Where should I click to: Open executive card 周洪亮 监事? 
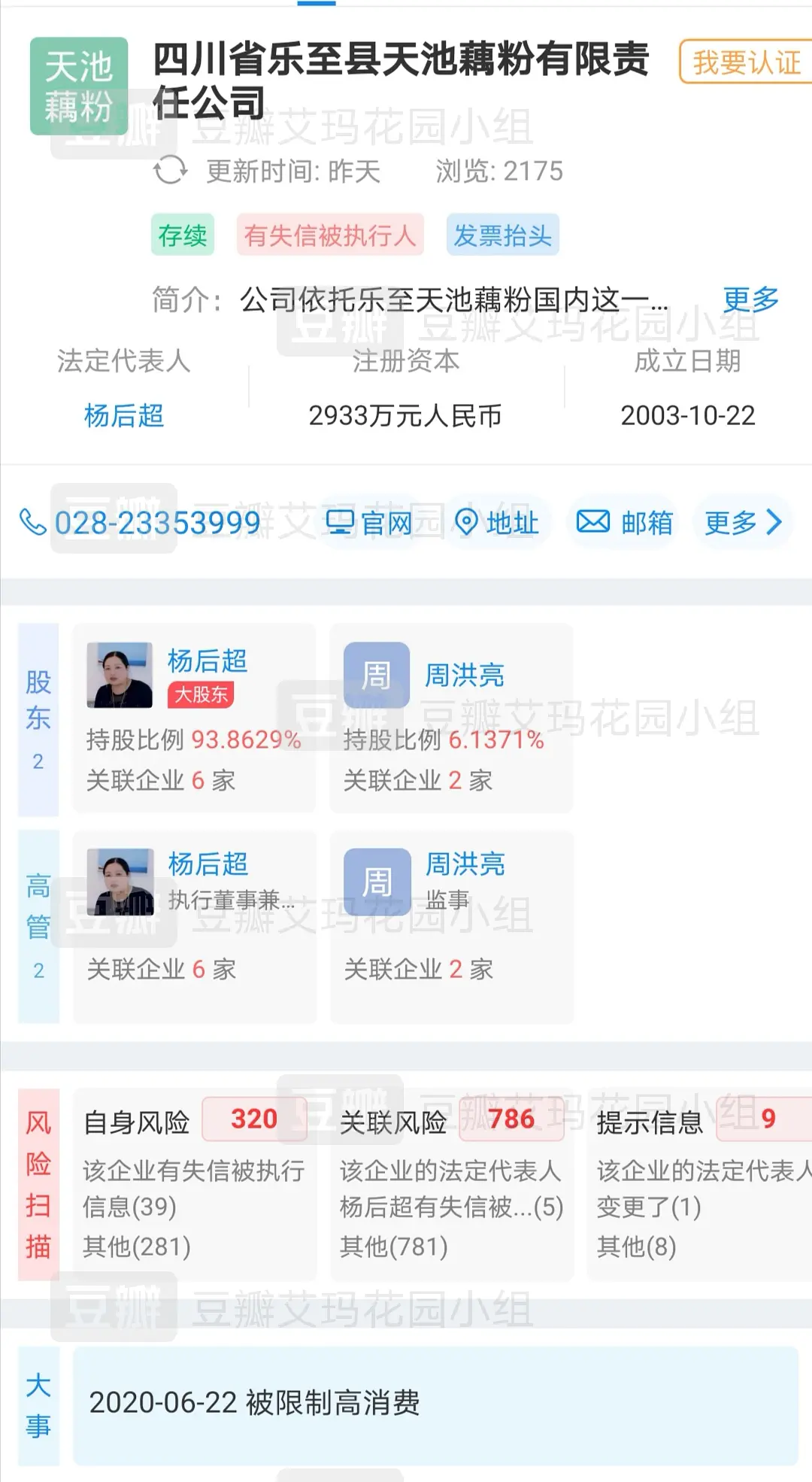[x=451, y=927]
